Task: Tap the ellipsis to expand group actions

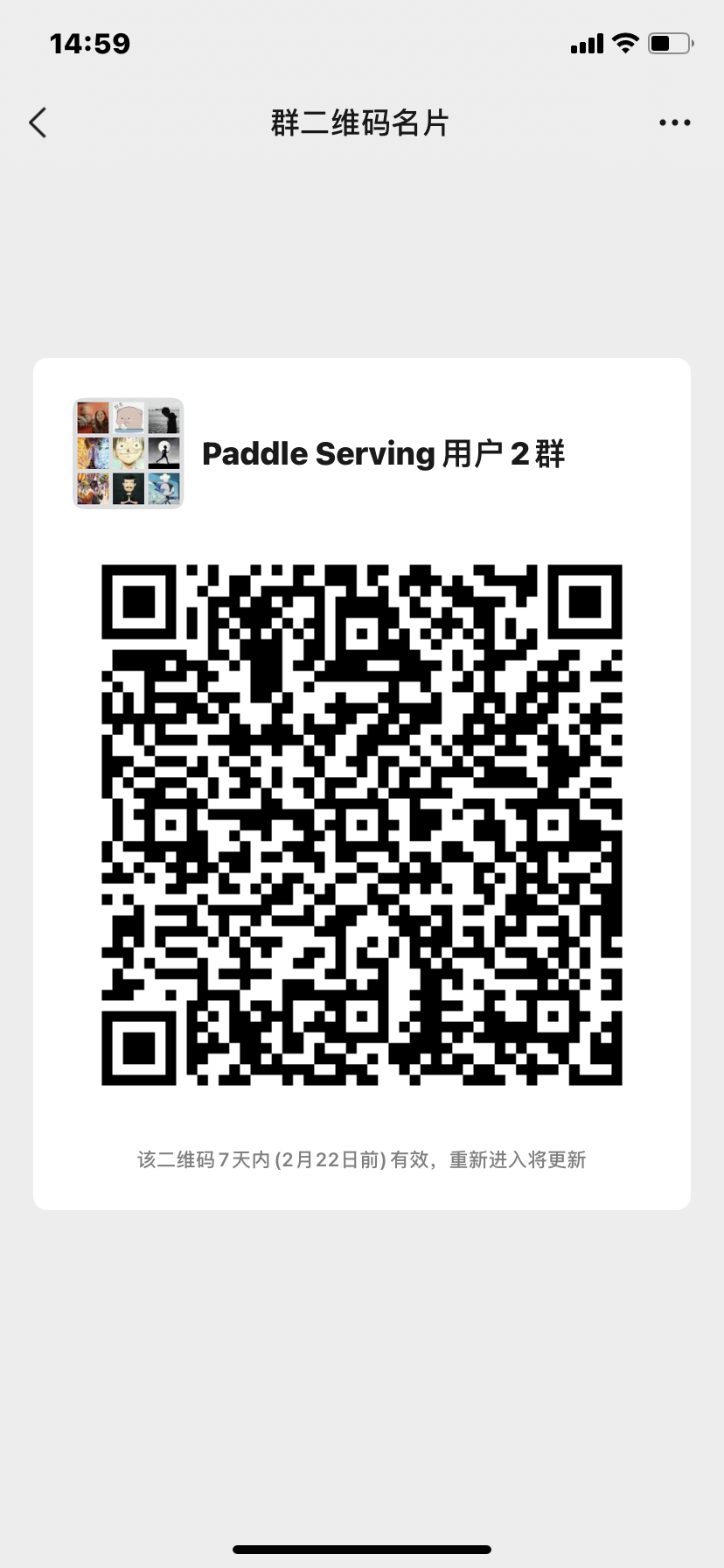Action: tap(674, 122)
